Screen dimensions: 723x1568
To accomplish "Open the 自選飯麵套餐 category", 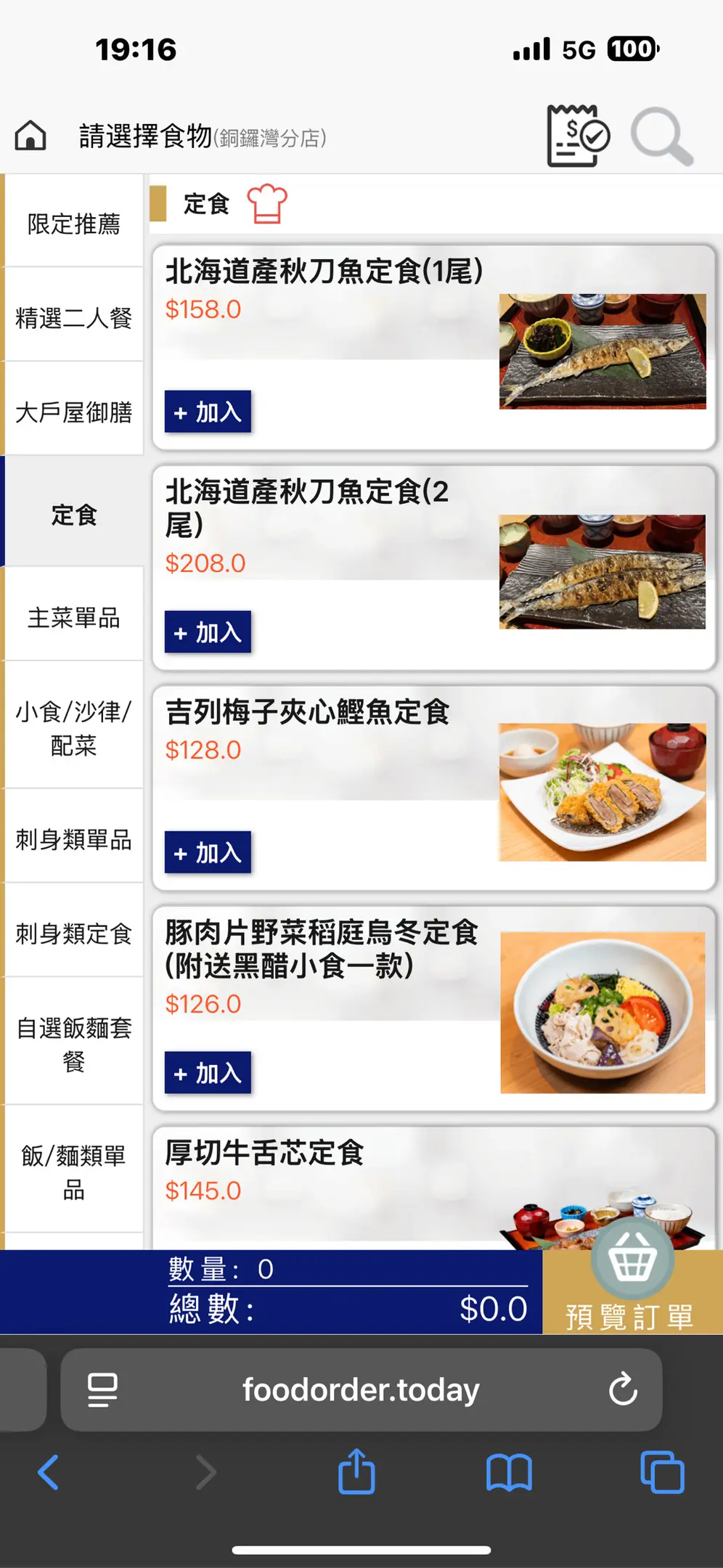I will coord(73,1044).
